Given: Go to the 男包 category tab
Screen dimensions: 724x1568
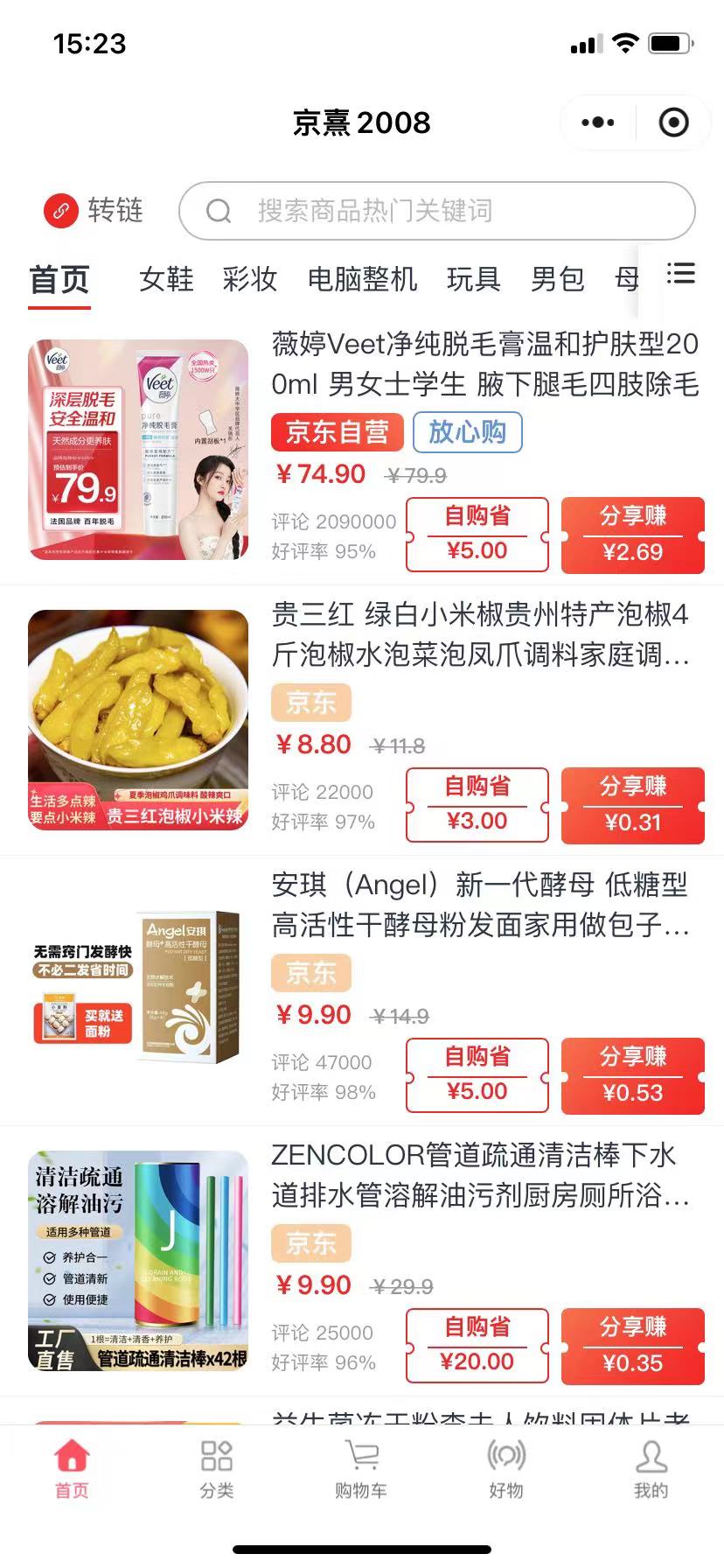Looking at the screenshot, I should [x=558, y=279].
